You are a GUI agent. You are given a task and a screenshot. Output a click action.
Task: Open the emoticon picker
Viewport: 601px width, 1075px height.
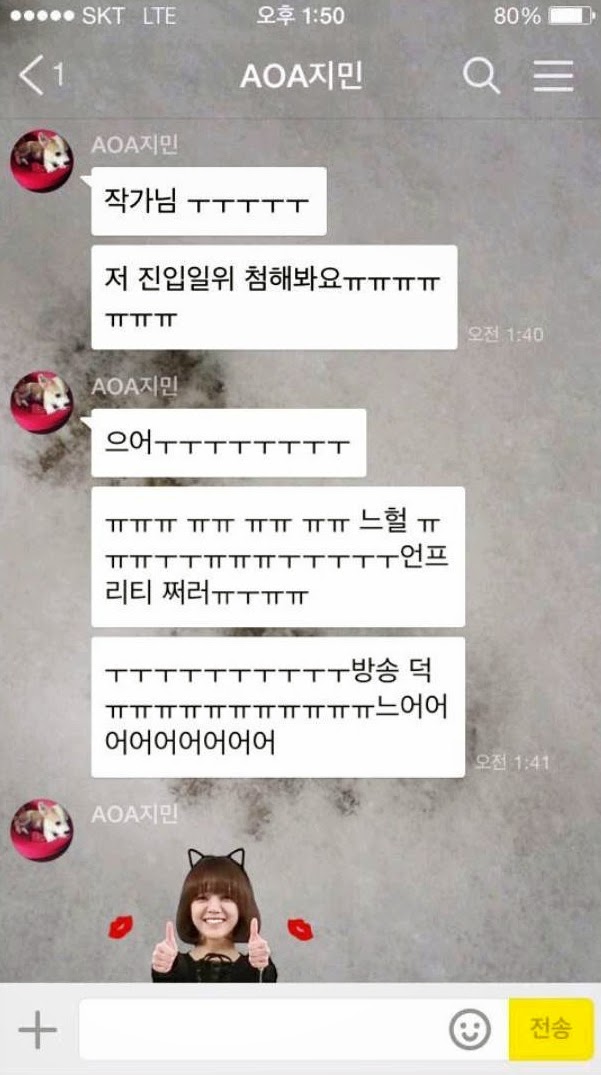469,1029
